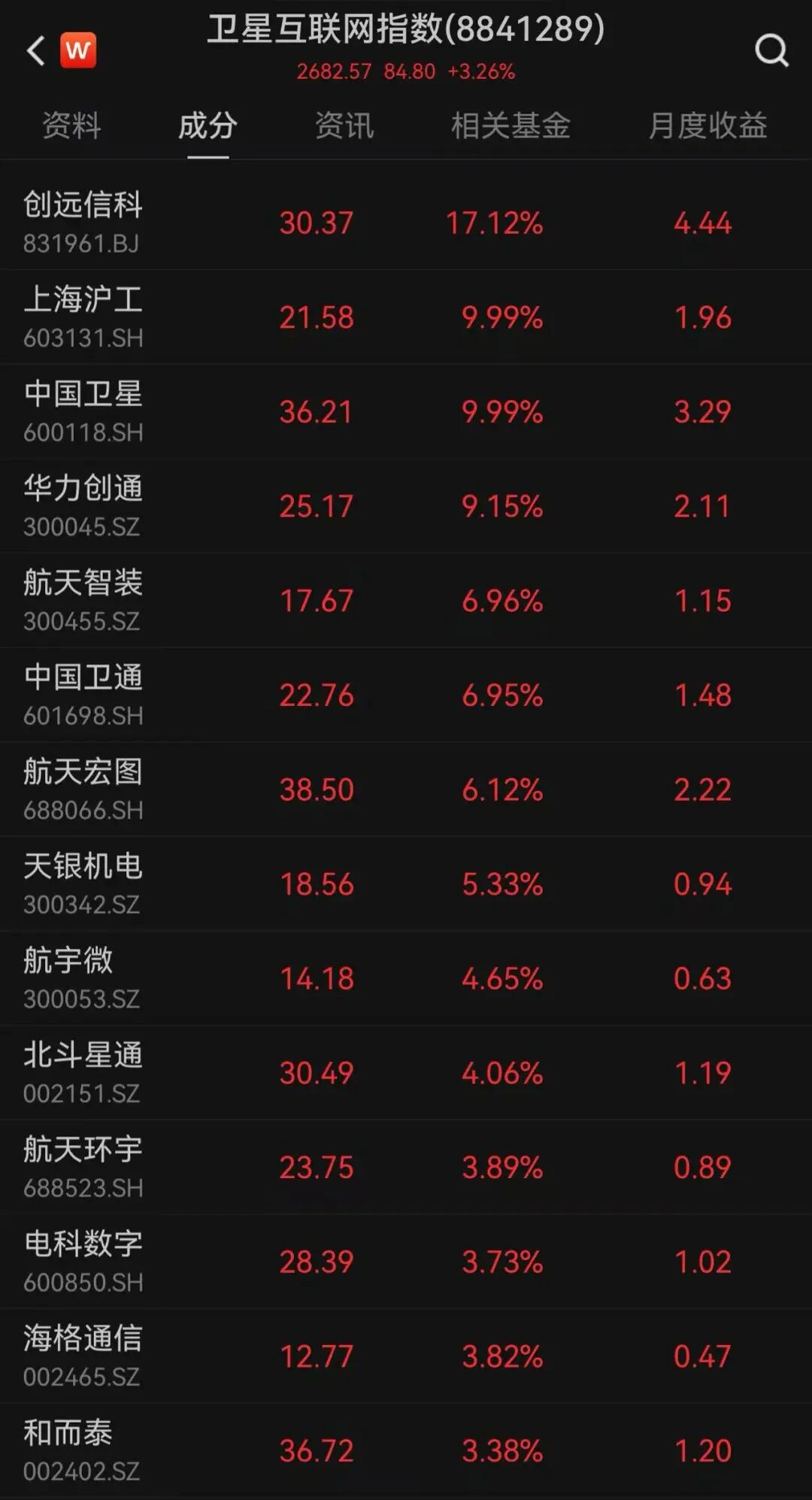Image resolution: width=812 pixels, height=1500 pixels.
Task: Select the 月度收益 tab
Action: point(707,126)
